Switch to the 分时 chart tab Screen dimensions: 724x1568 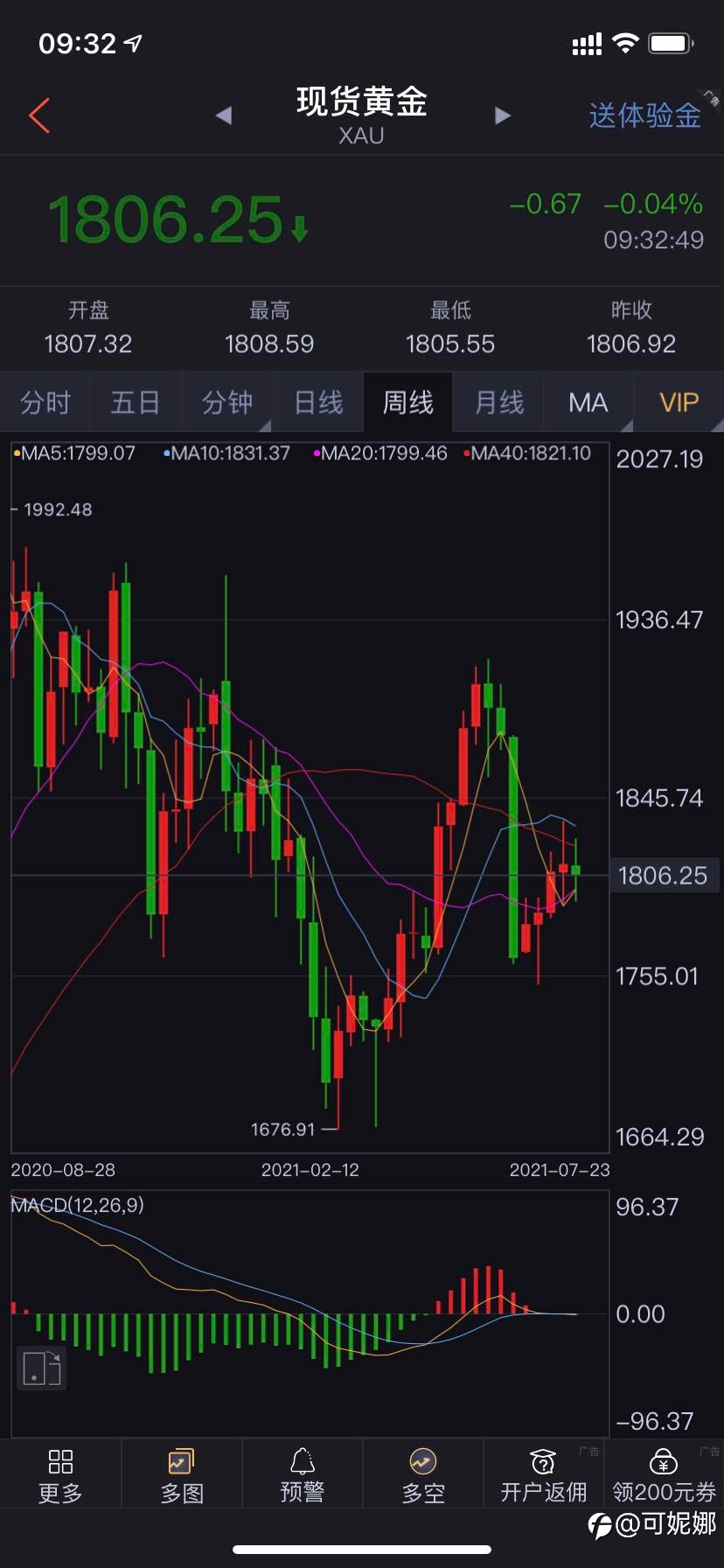click(45, 402)
